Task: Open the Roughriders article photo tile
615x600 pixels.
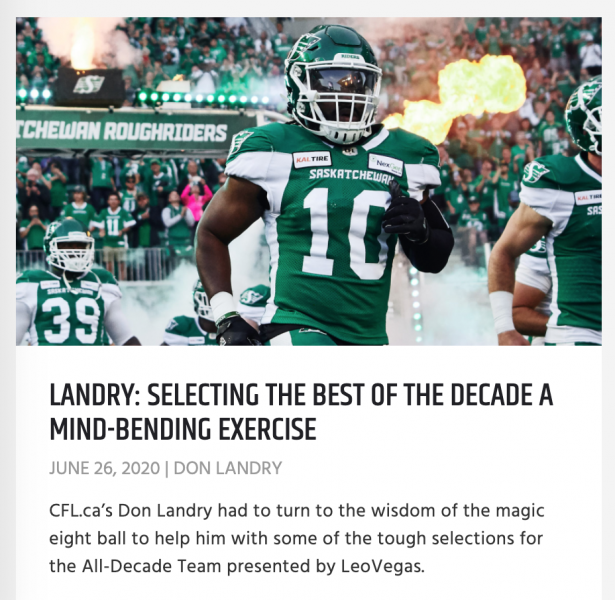Action: click(x=308, y=181)
